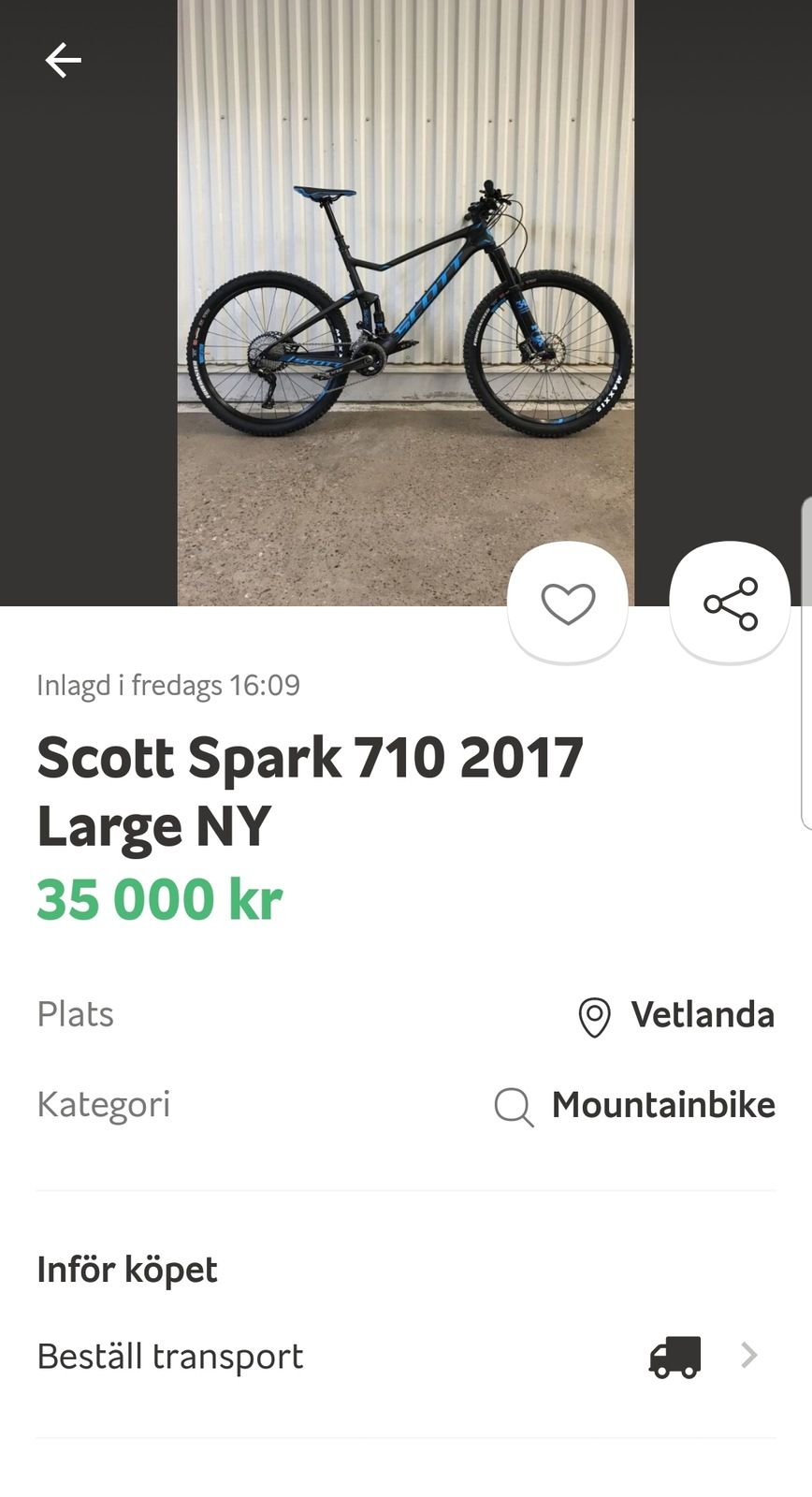The height and width of the screenshot is (1497, 812).
Task: Tap the back arrow to return
Action: tap(62, 59)
